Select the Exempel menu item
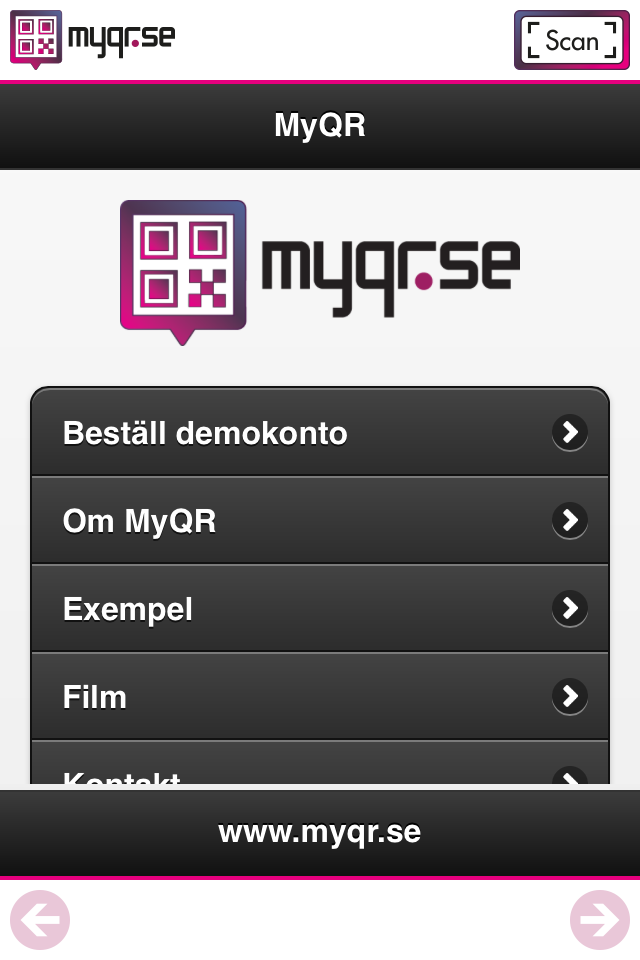This screenshot has height=960, width=640. [x=320, y=609]
